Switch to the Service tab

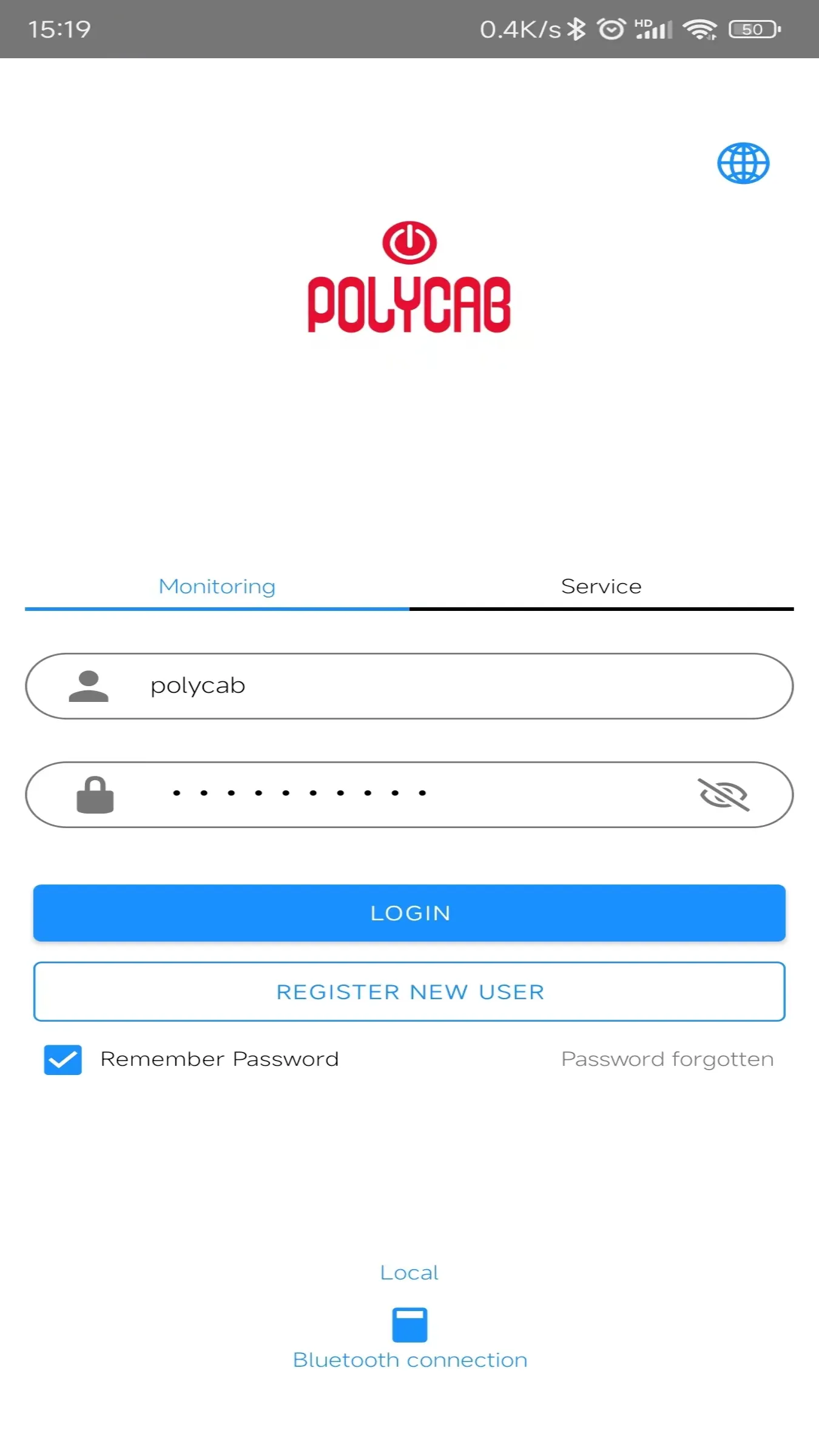(x=601, y=587)
